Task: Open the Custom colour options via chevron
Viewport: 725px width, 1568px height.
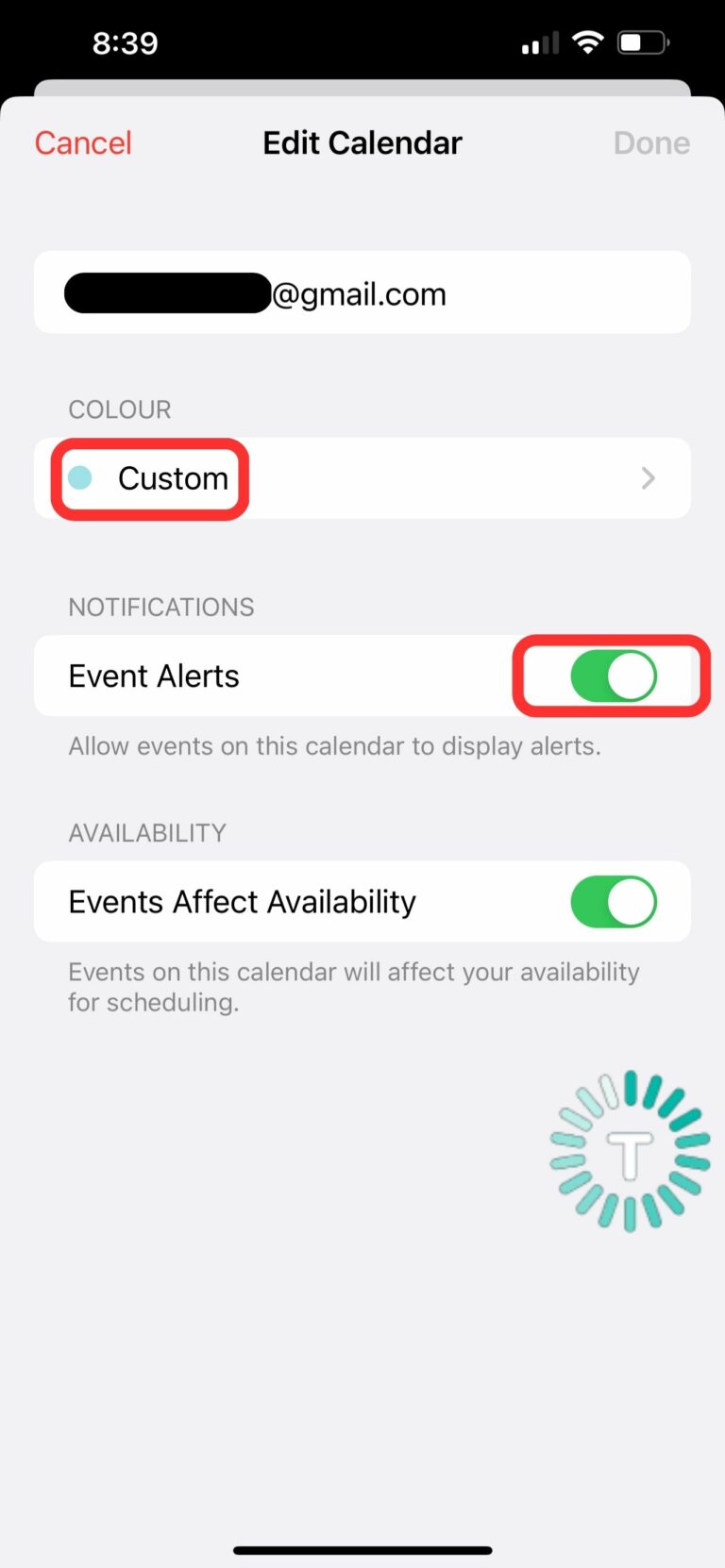Action: pos(649,478)
